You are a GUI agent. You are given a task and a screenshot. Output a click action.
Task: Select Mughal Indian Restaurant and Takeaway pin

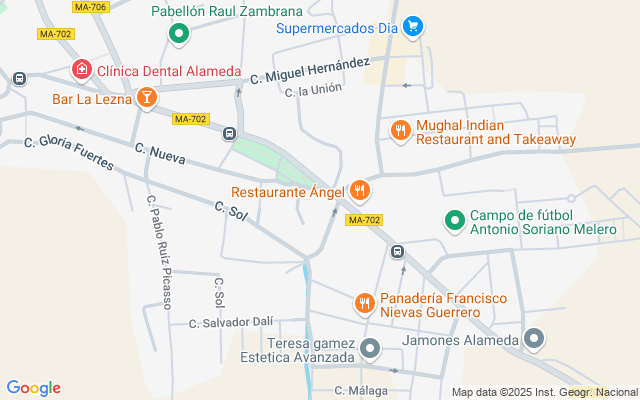click(401, 130)
